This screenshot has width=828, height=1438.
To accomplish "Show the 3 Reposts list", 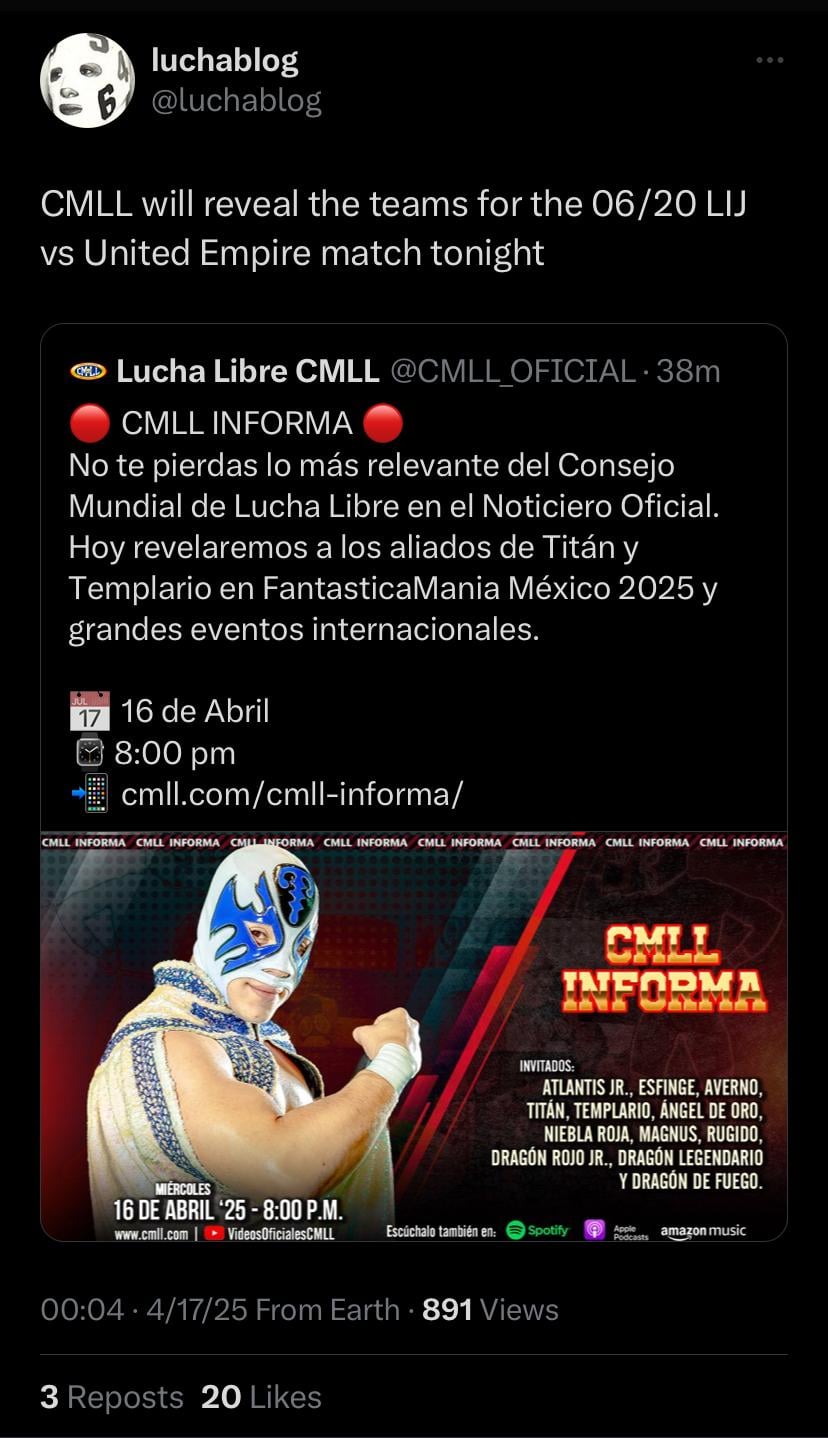I will 112,1397.
